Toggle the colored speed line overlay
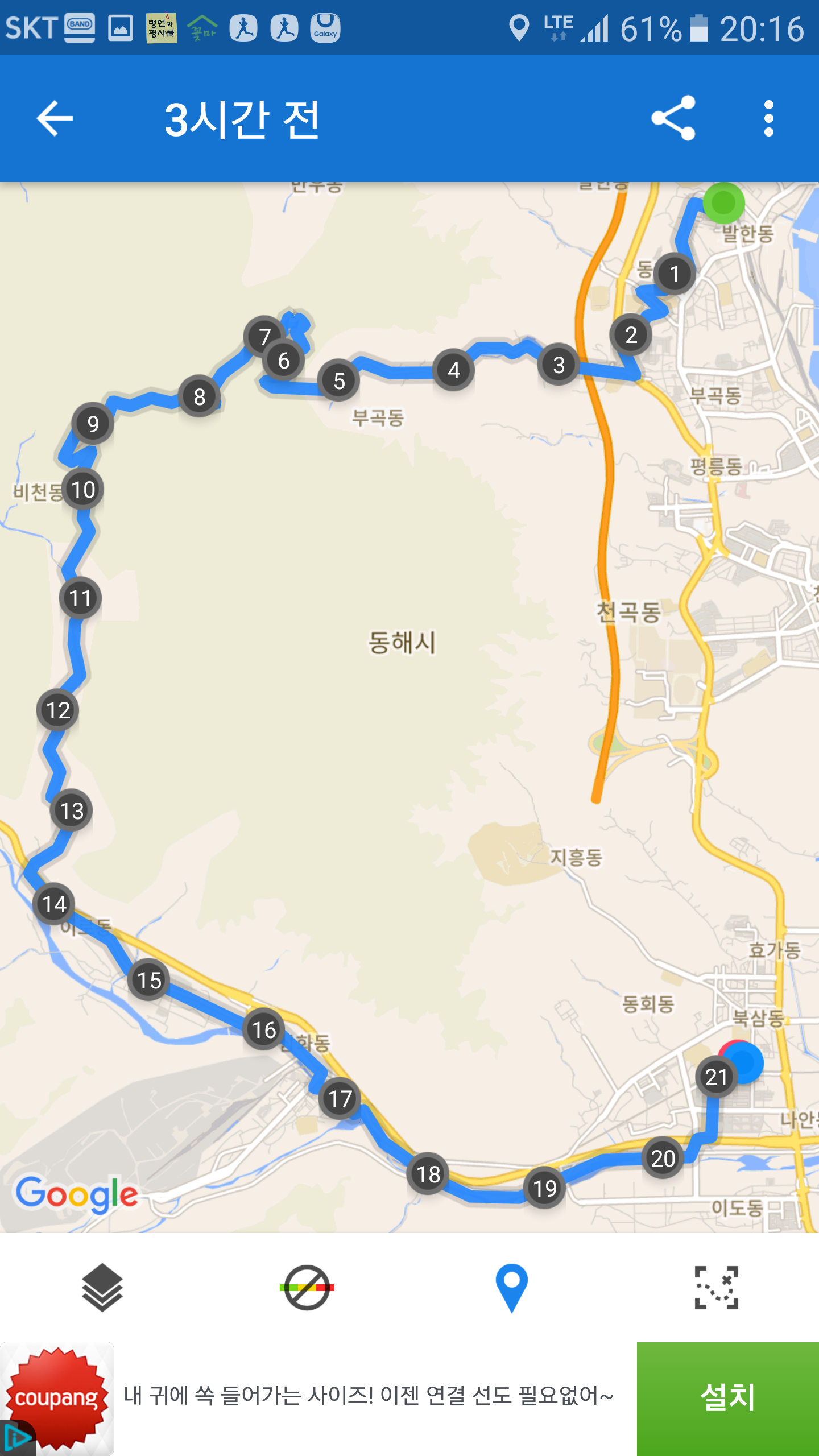Image resolution: width=819 pixels, height=1456 pixels. coord(307,1288)
